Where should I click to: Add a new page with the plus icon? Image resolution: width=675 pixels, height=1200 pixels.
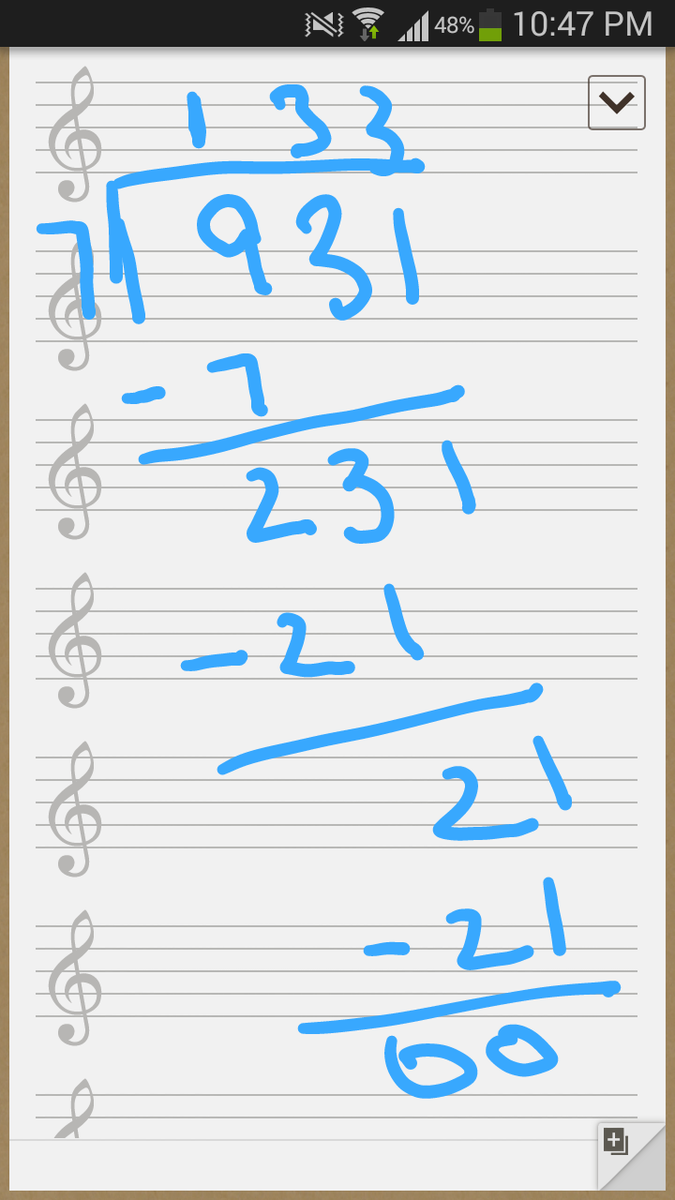[x=616, y=1142]
